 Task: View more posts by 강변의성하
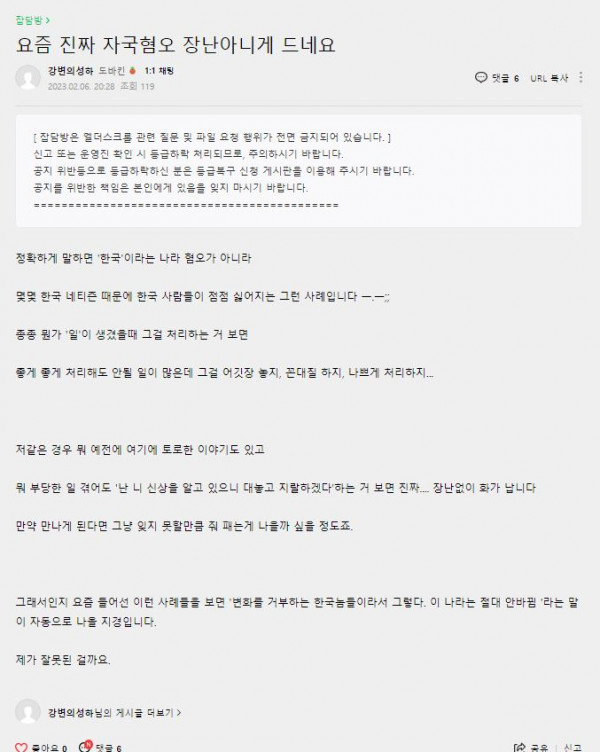point(114,713)
